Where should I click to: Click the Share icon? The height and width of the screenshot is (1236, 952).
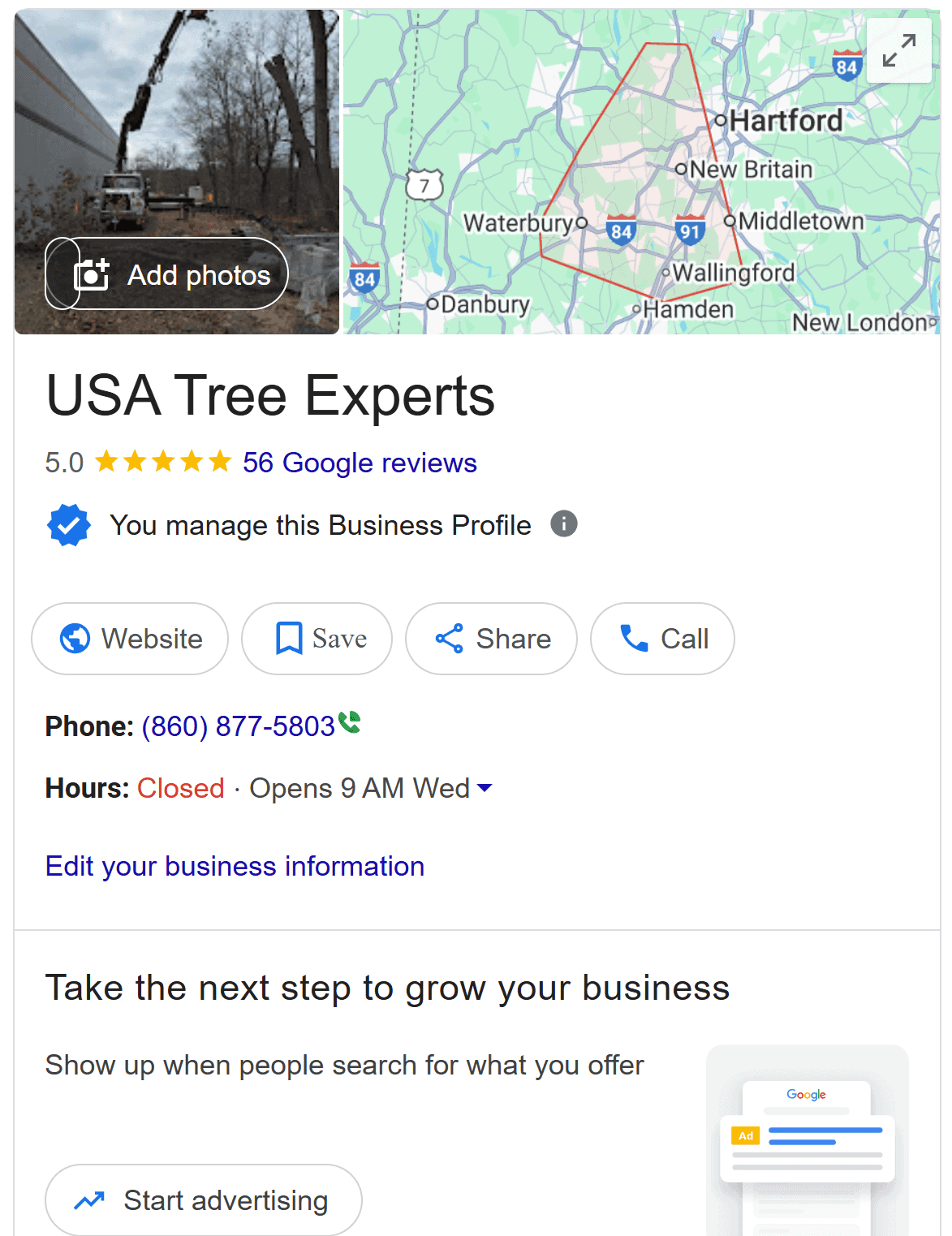(x=447, y=639)
